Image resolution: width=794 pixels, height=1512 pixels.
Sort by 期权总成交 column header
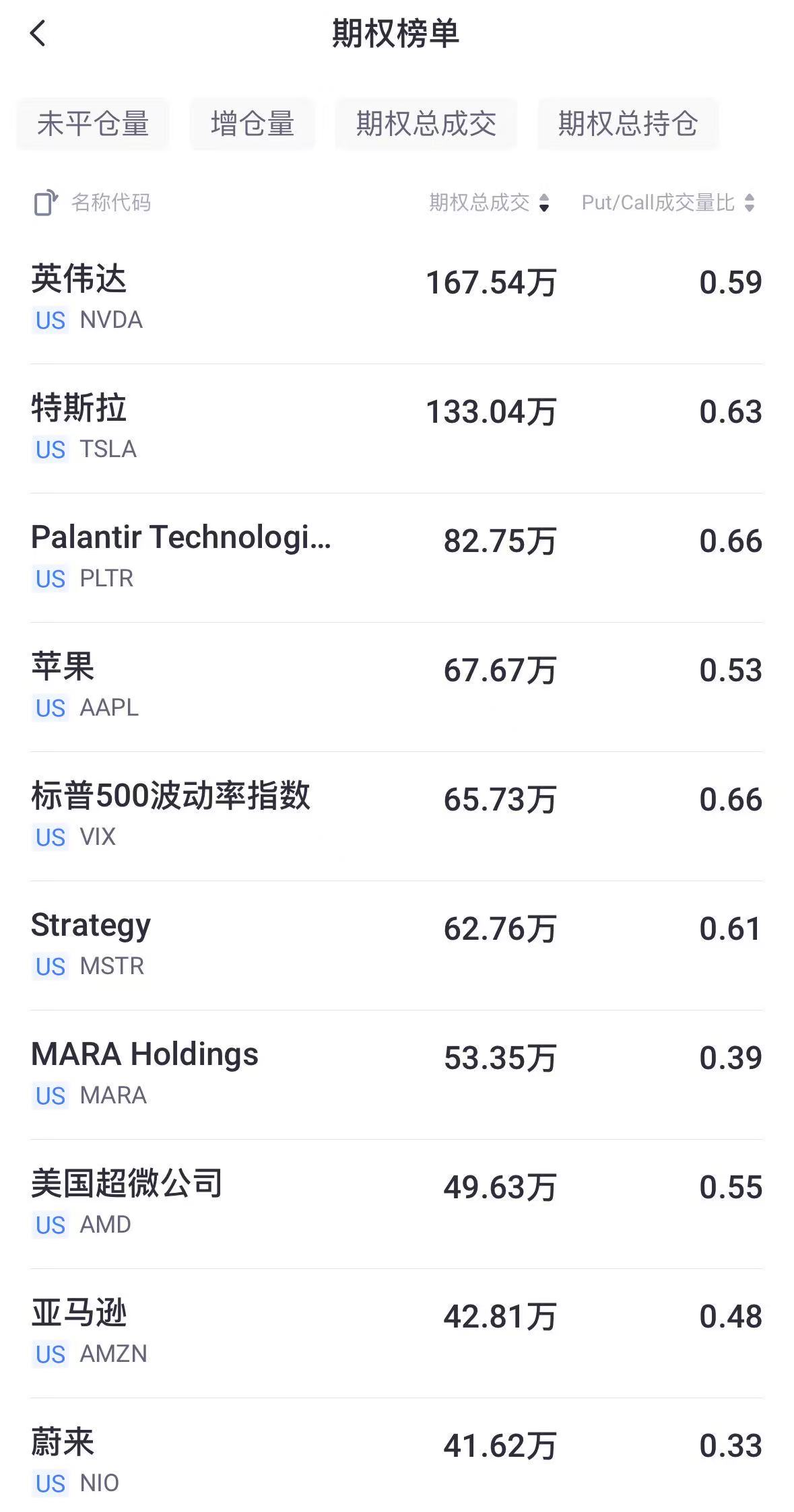point(490,203)
